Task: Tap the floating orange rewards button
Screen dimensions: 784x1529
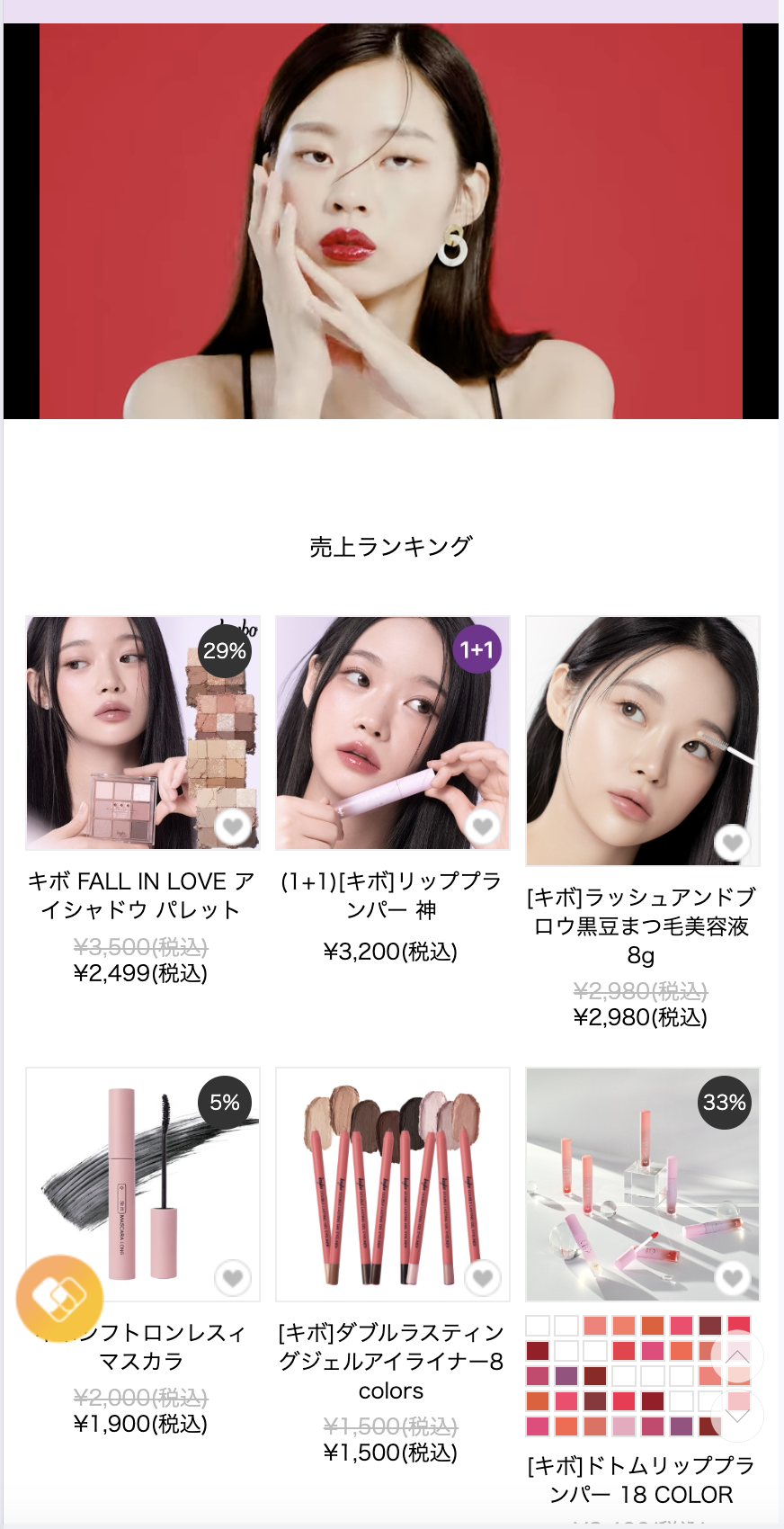Action: (x=59, y=1298)
